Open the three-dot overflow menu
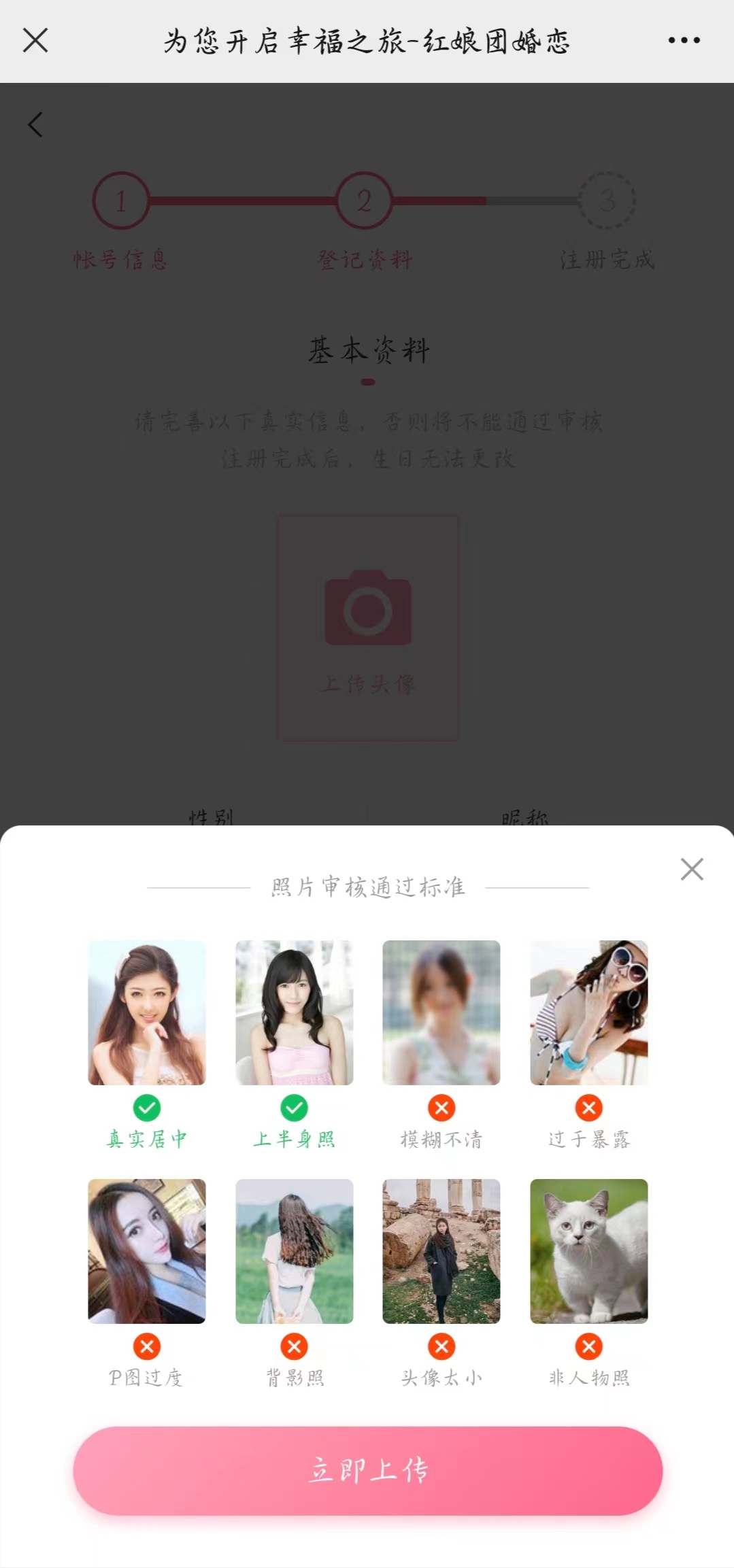The width and height of the screenshot is (734, 1568). [x=684, y=41]
